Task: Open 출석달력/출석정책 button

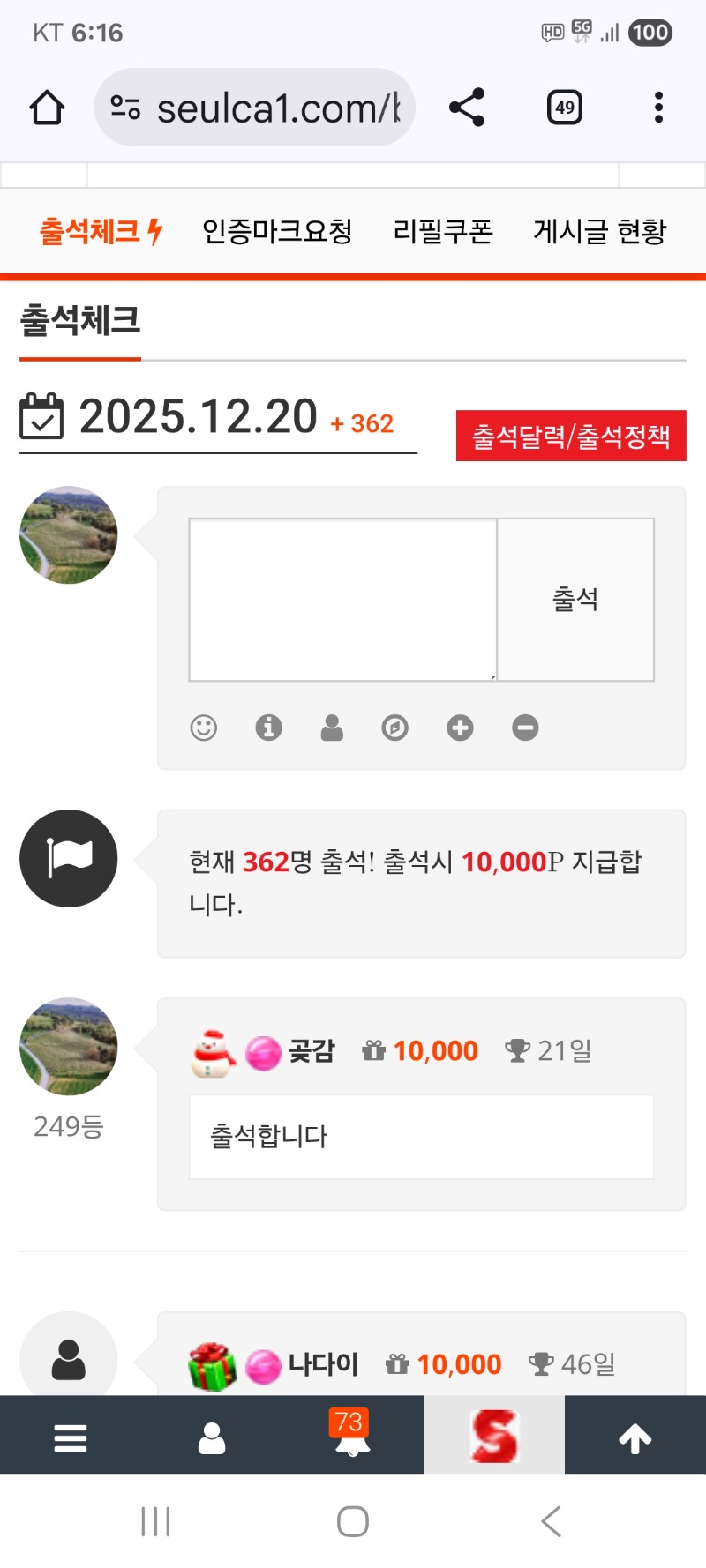Action: [x=570, y=436]
